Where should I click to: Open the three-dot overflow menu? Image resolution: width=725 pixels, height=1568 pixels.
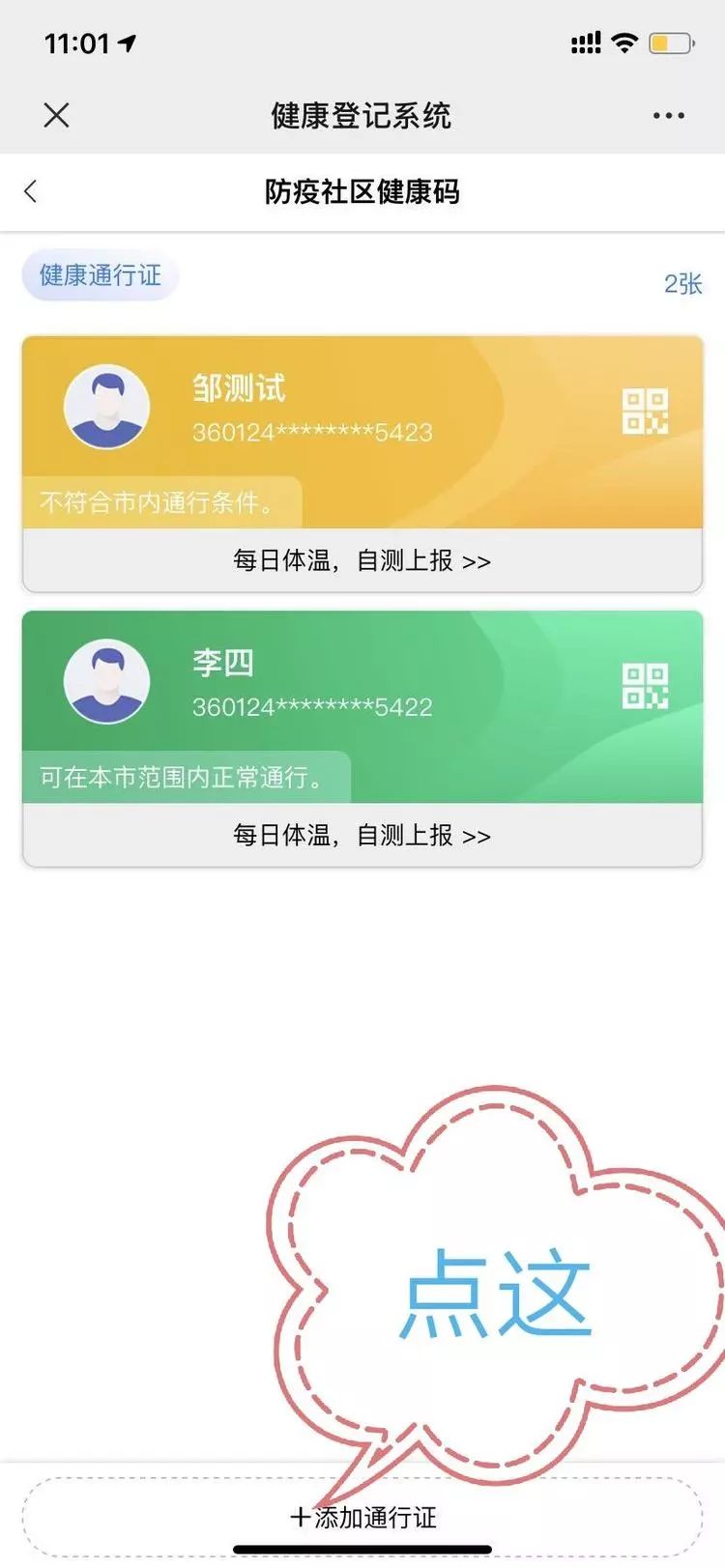click(668, 116)
